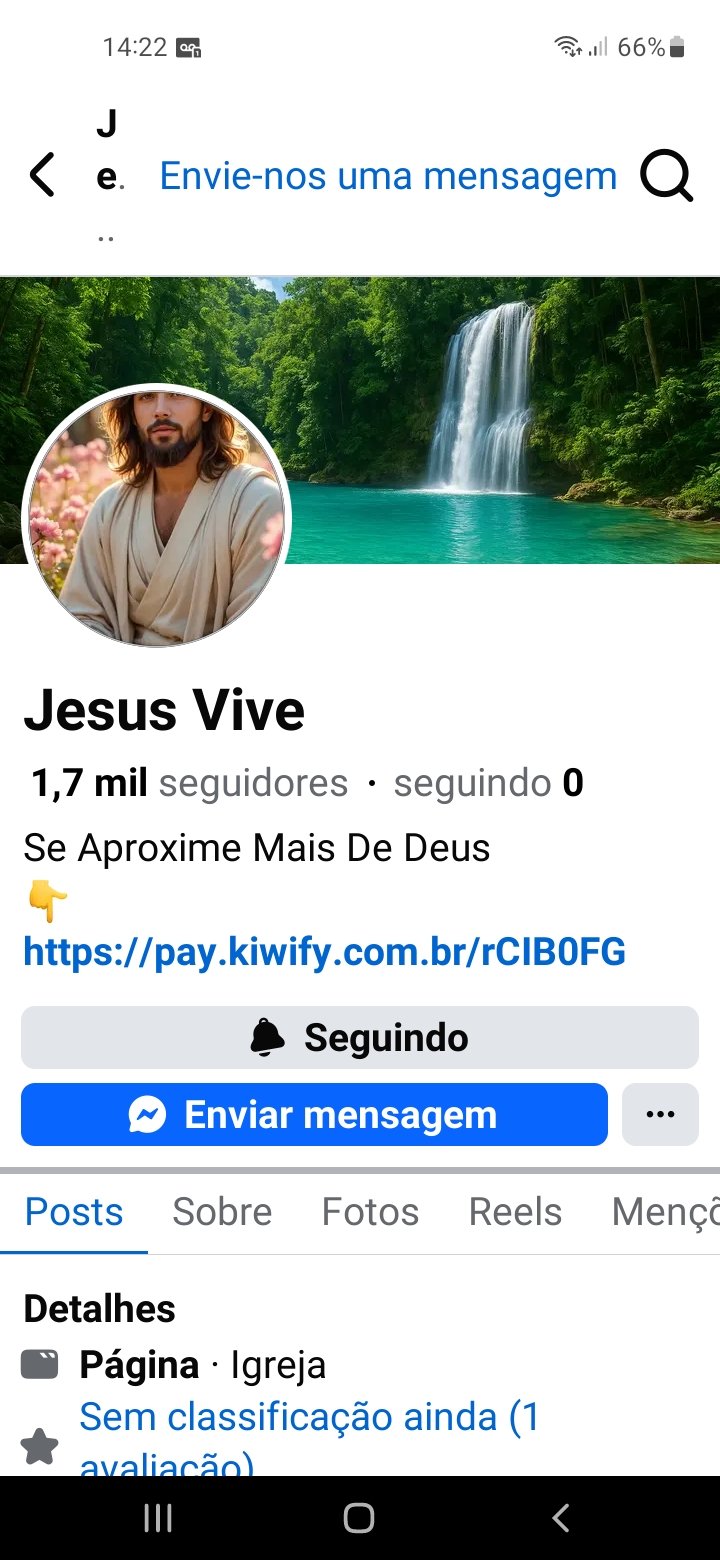This screenshot has height=1560, width=720.
Task: Tap the 'Envie-nos uma mensagem' link
Action: (388, 176)
